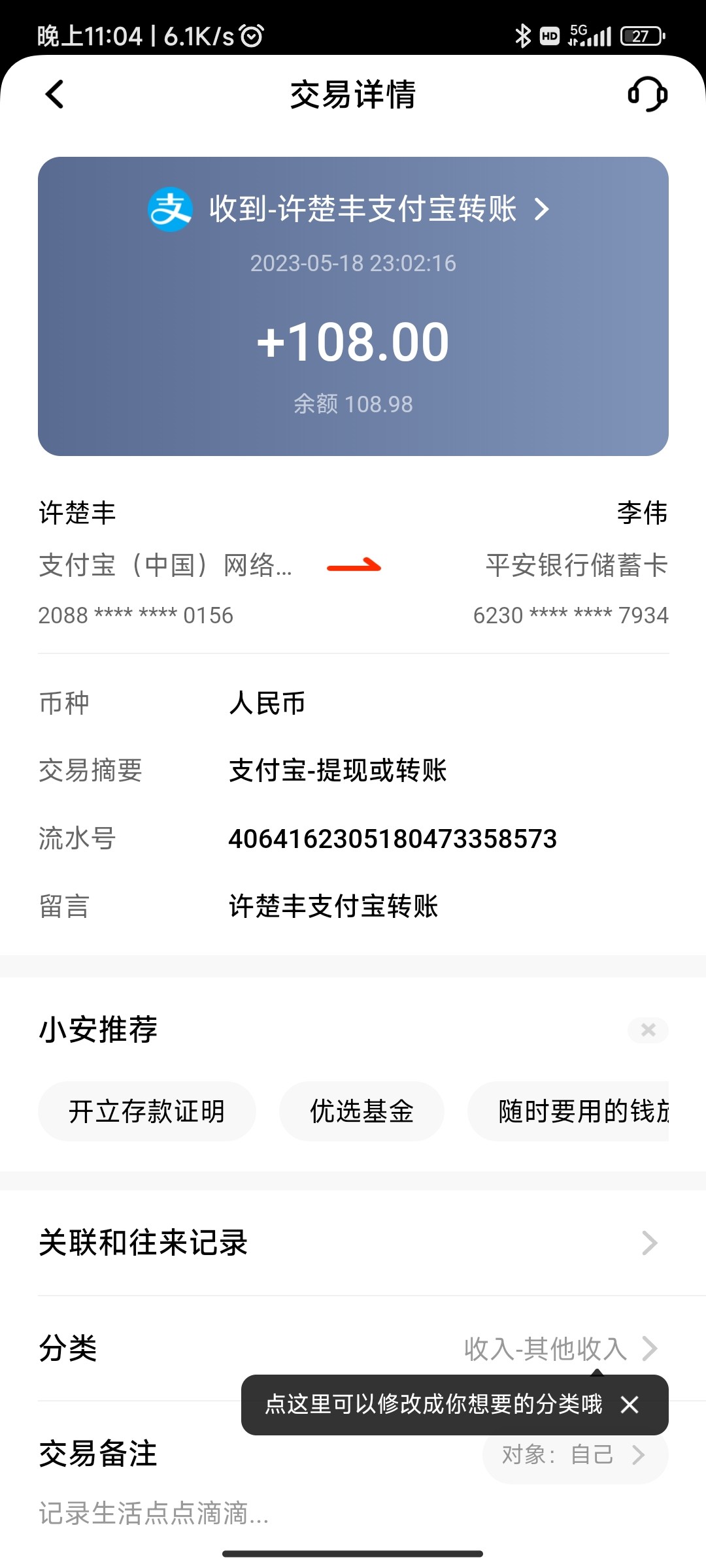The width and height of the screenshot is (706, 1568).
Task: Select 优选基金 recommended funds
Action: [361, 1111]
